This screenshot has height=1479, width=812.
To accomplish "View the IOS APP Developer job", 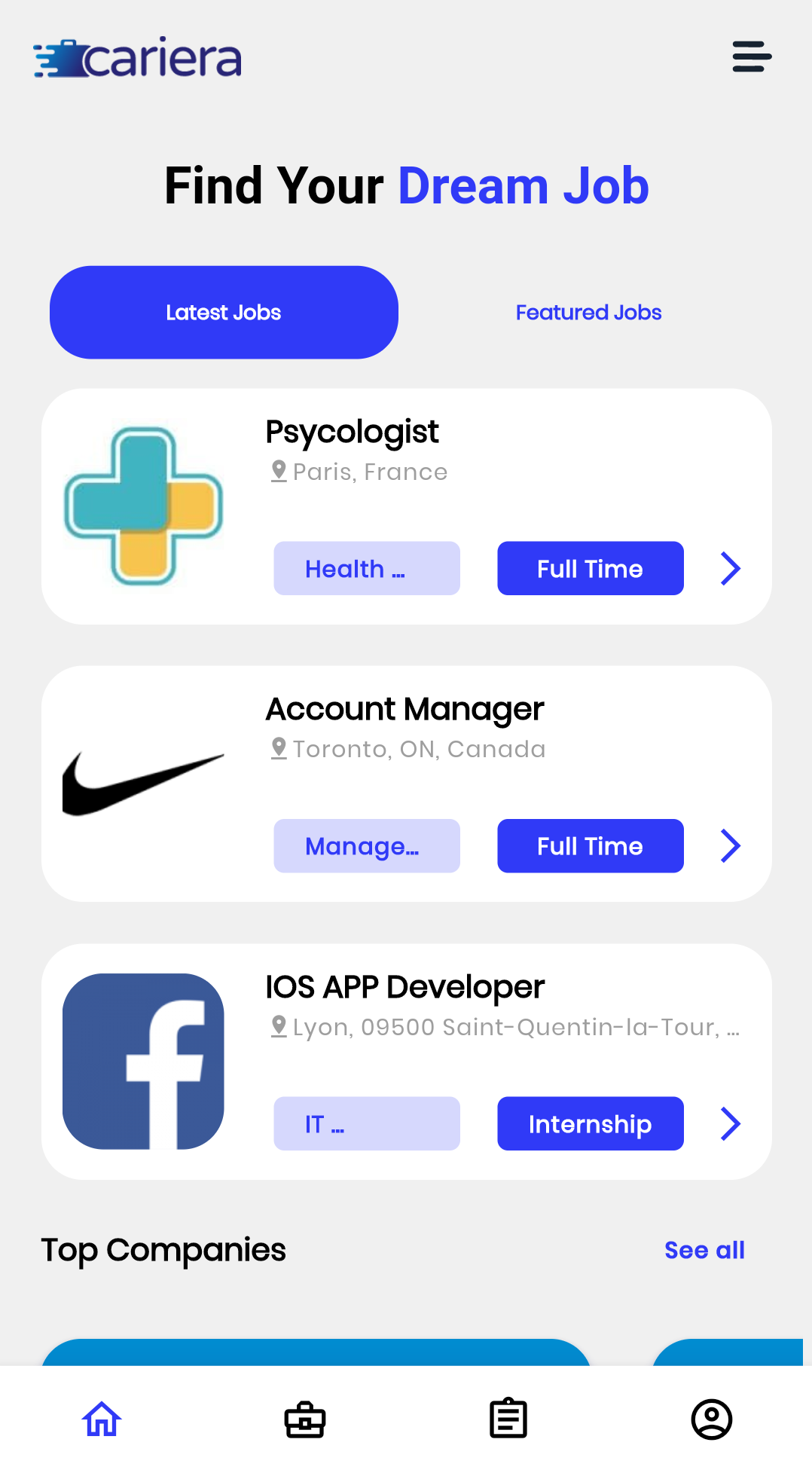I will click(x=404, y=987).
